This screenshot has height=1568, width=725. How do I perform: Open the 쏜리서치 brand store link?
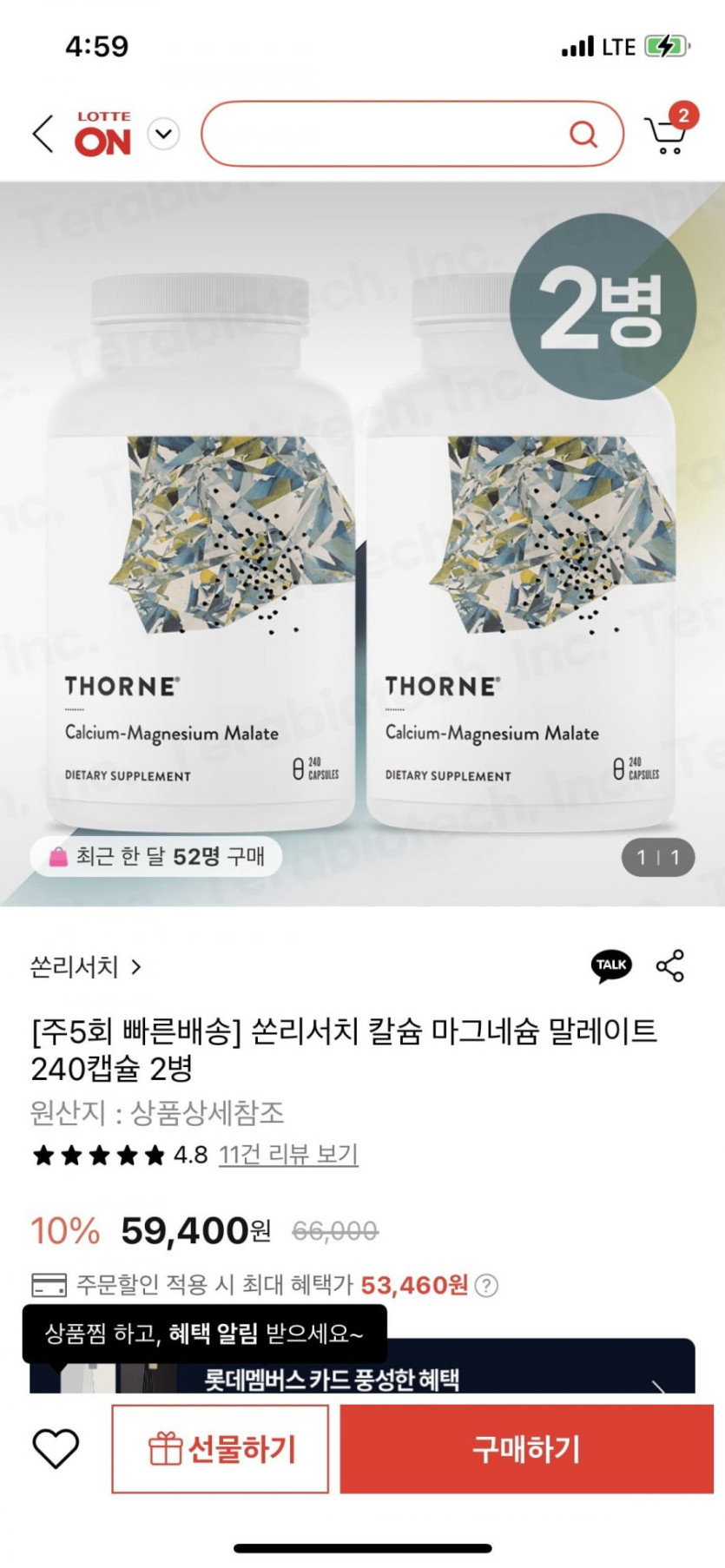pyautogui.click(x=86, y=966)
